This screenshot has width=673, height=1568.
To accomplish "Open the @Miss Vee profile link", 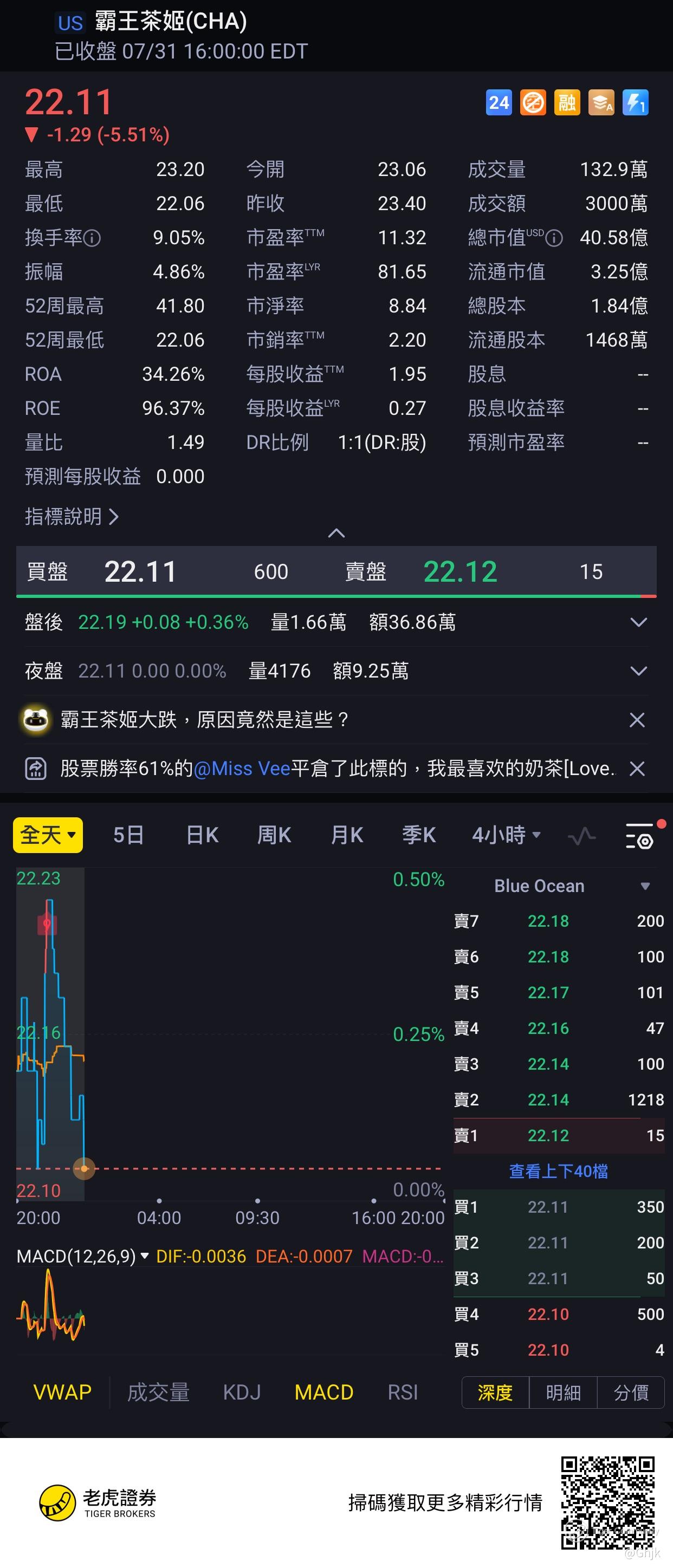I will point(242,769).
